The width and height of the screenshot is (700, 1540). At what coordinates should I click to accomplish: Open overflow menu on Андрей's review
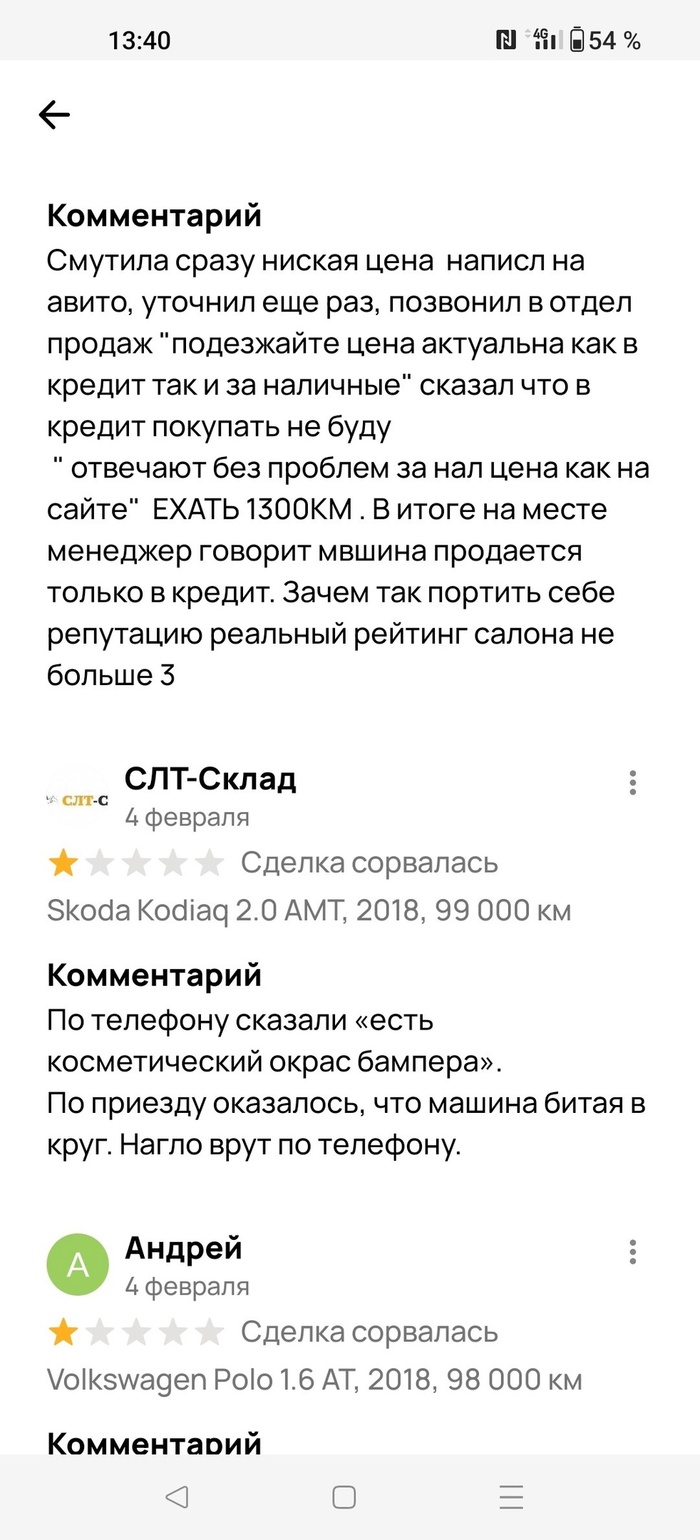633,1252
